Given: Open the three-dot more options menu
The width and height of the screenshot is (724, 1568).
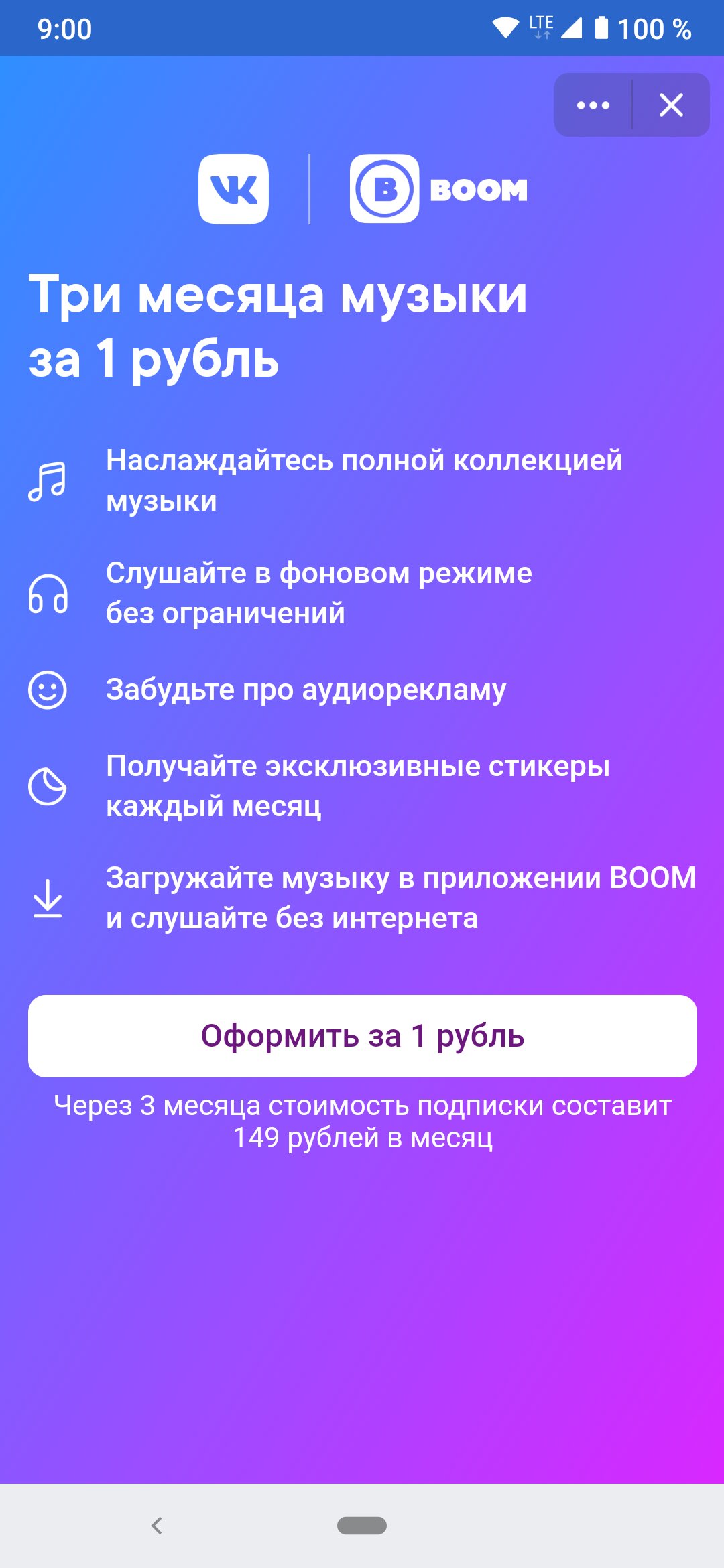Looking at the screenshot, I should 593,105.
